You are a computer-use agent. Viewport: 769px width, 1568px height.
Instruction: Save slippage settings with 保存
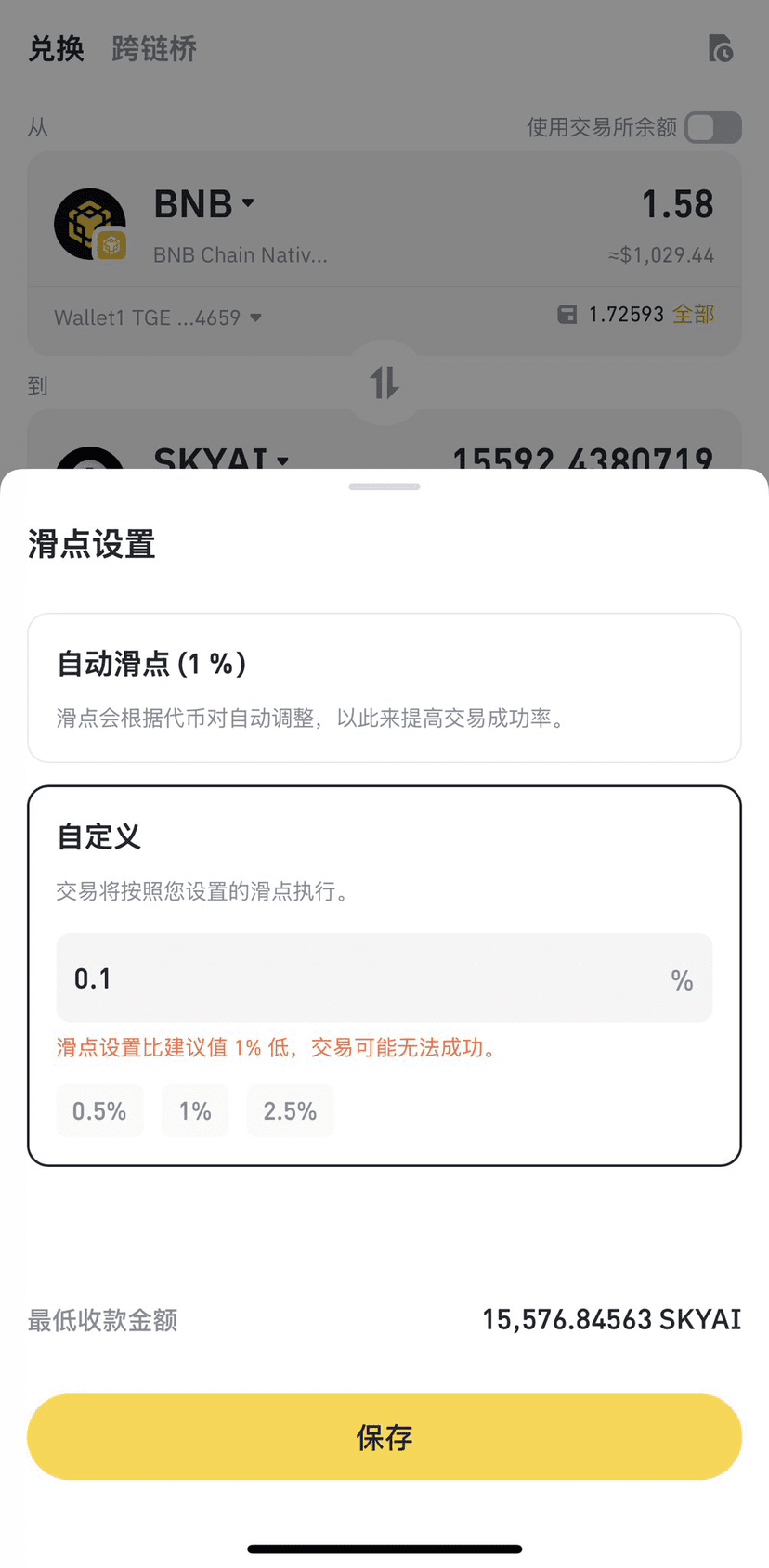pyautogui.click(x=384, y=1437)
